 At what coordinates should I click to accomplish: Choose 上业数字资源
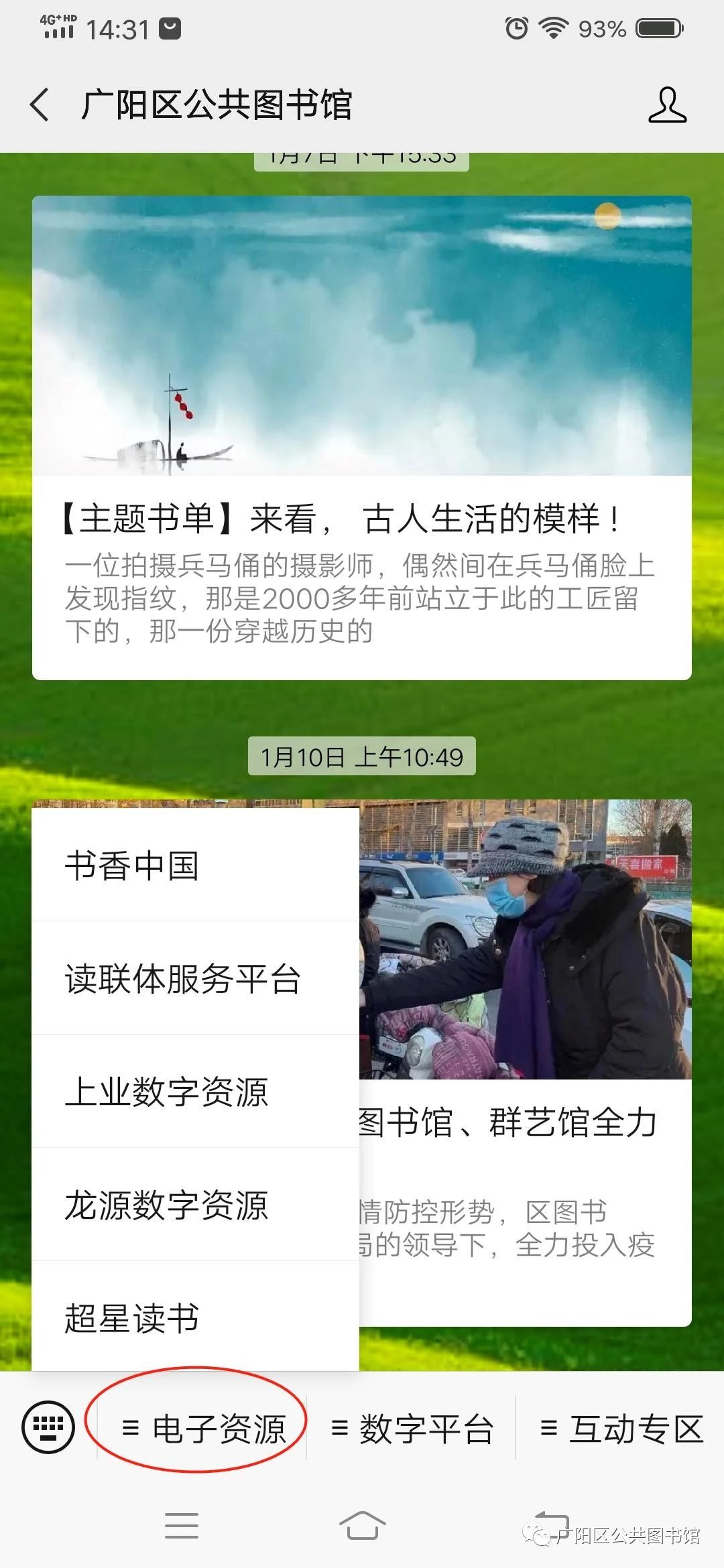tap(194, 1092)
